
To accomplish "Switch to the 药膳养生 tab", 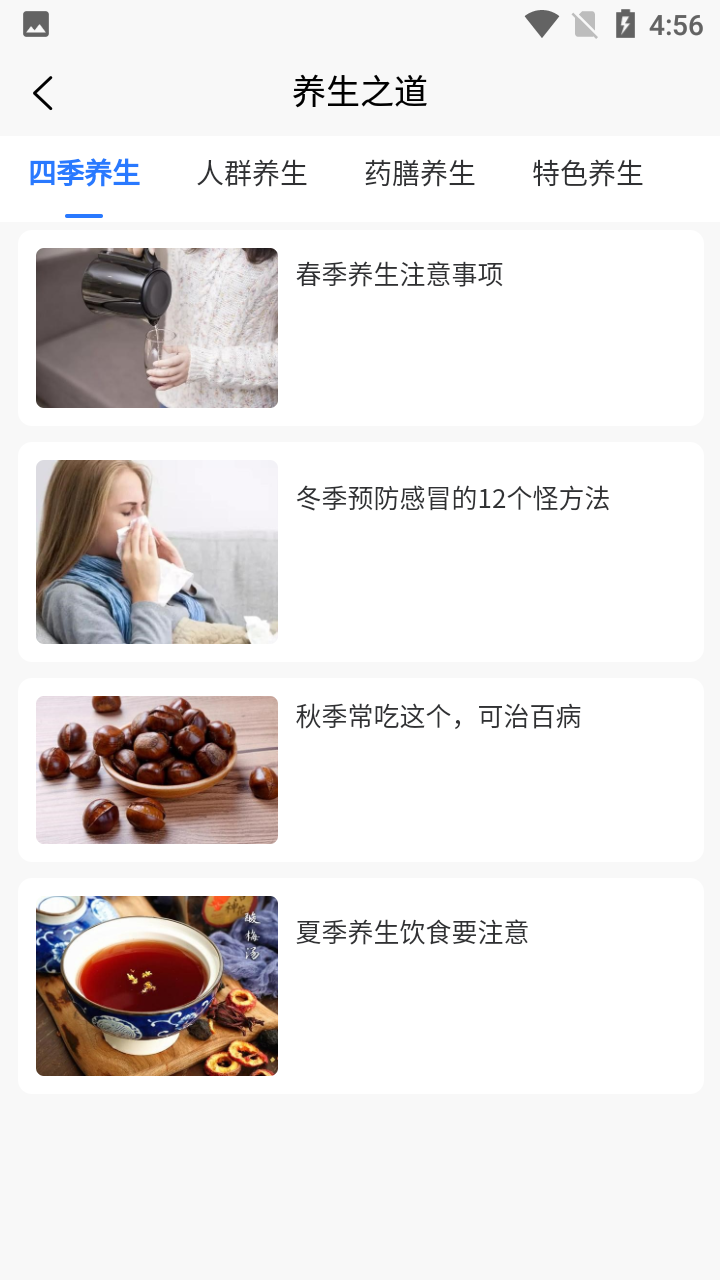I will tap(420, 174).
